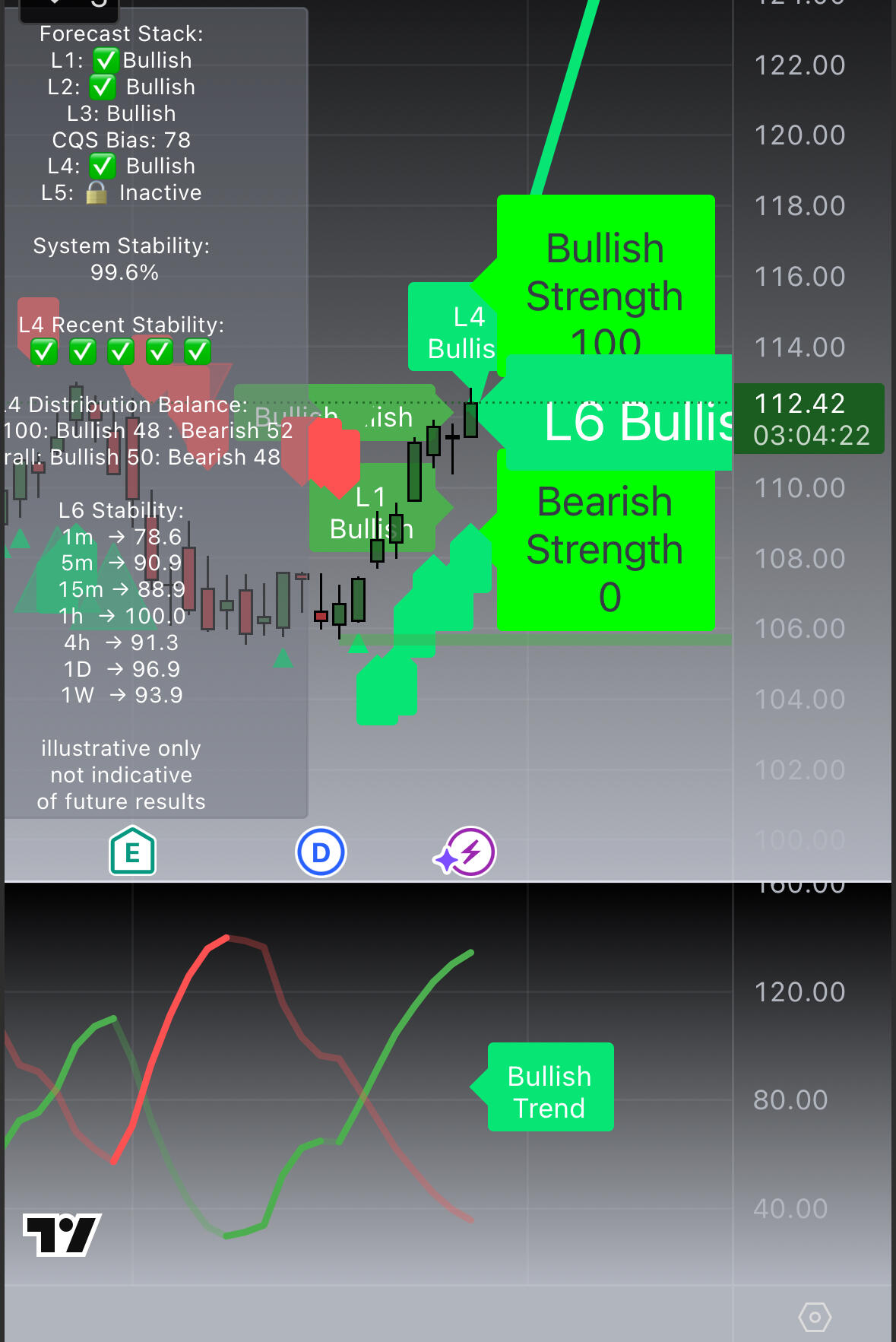Tap the purple lightning bolt event marker

pos(468,852)
